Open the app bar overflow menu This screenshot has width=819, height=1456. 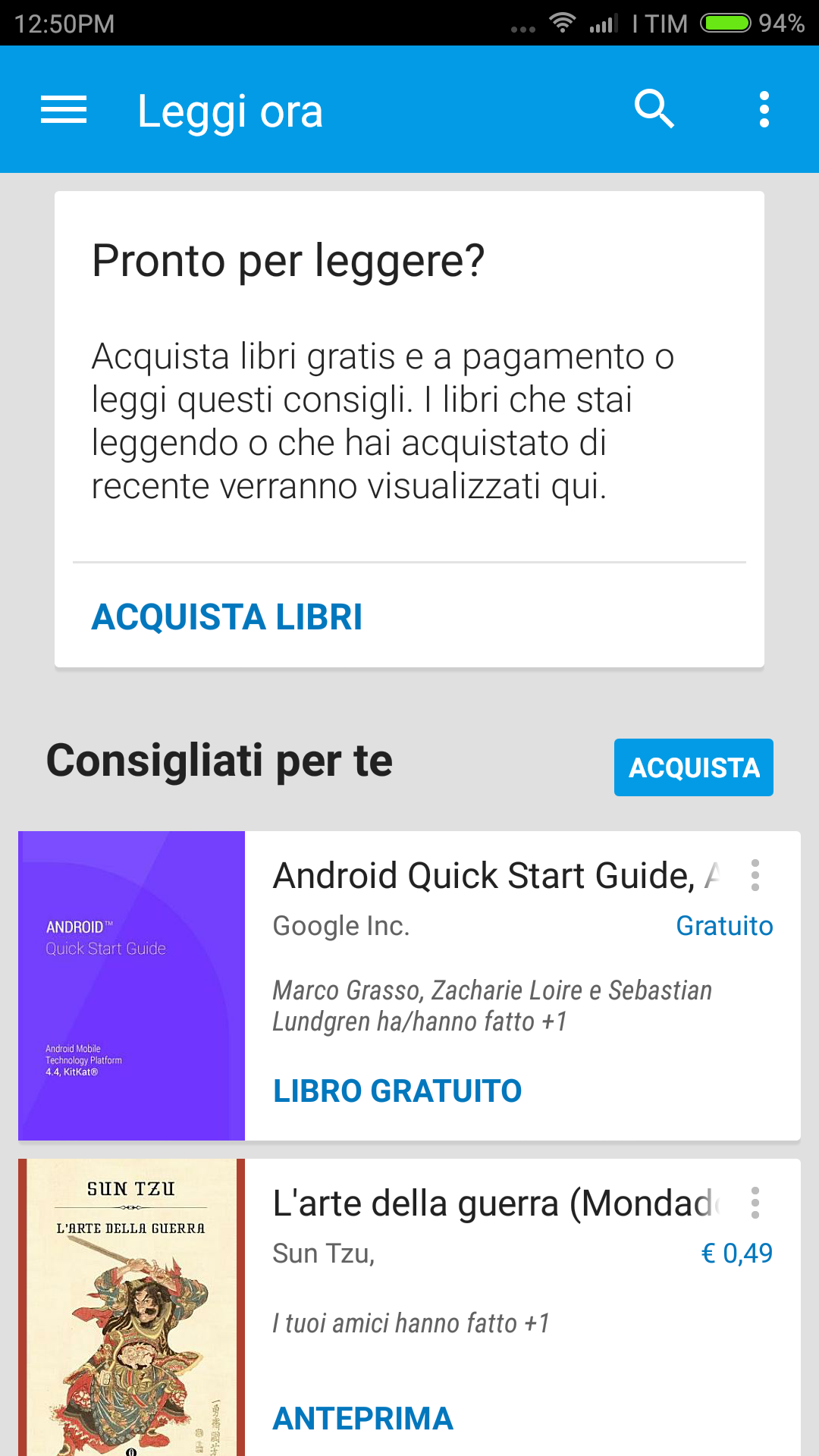pos(764,110)
